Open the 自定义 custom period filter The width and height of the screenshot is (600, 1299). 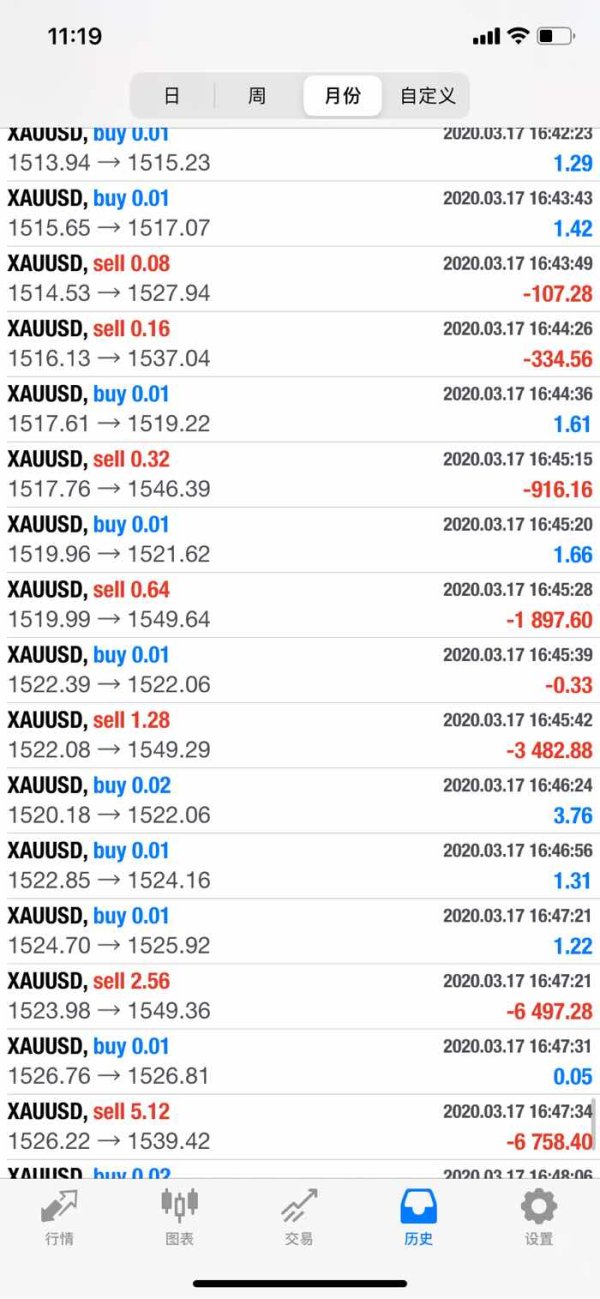pyautogui.click(x=427, y=96)
